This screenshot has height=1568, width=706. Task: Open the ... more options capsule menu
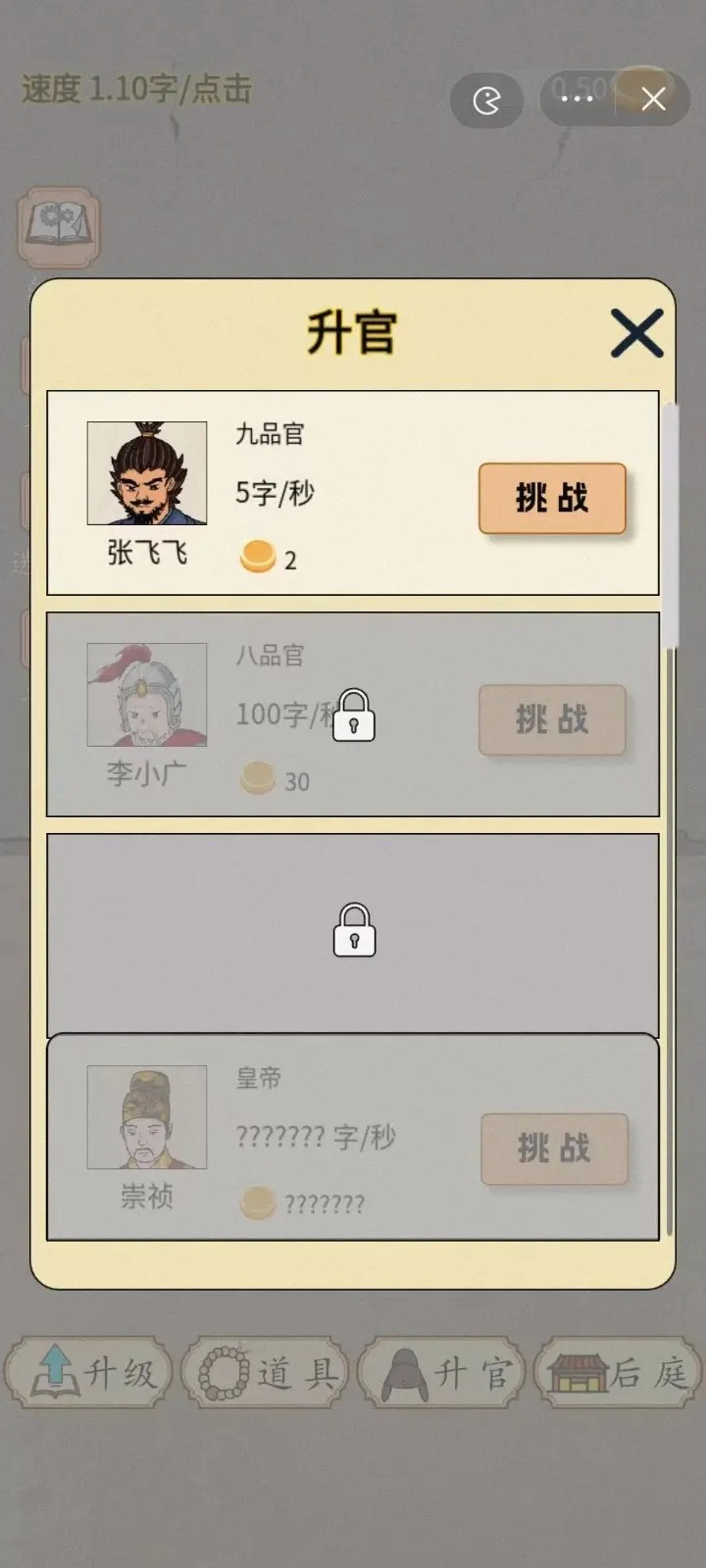577,99
